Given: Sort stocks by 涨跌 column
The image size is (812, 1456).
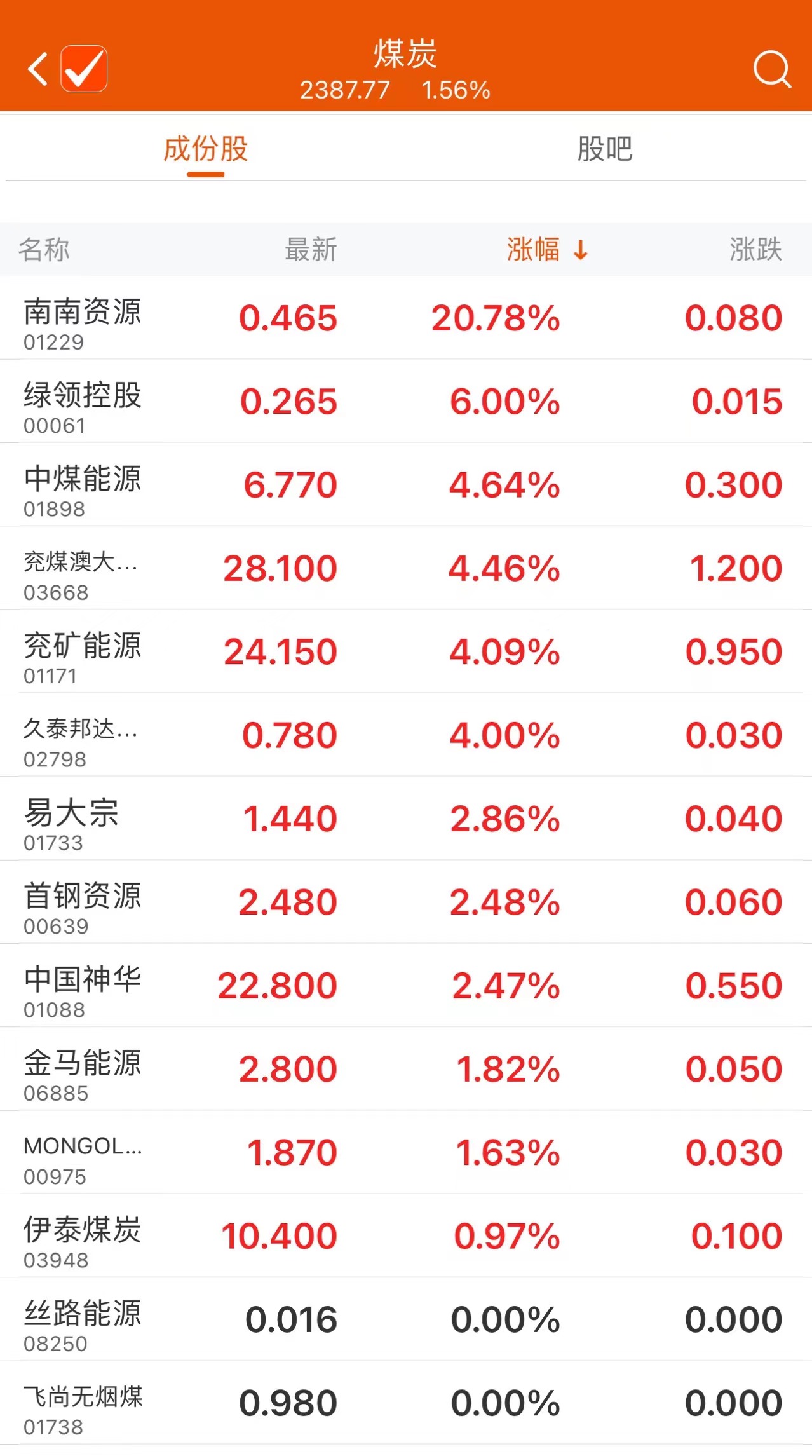Looking at the screenshot, I should click(x=755, y=249).
